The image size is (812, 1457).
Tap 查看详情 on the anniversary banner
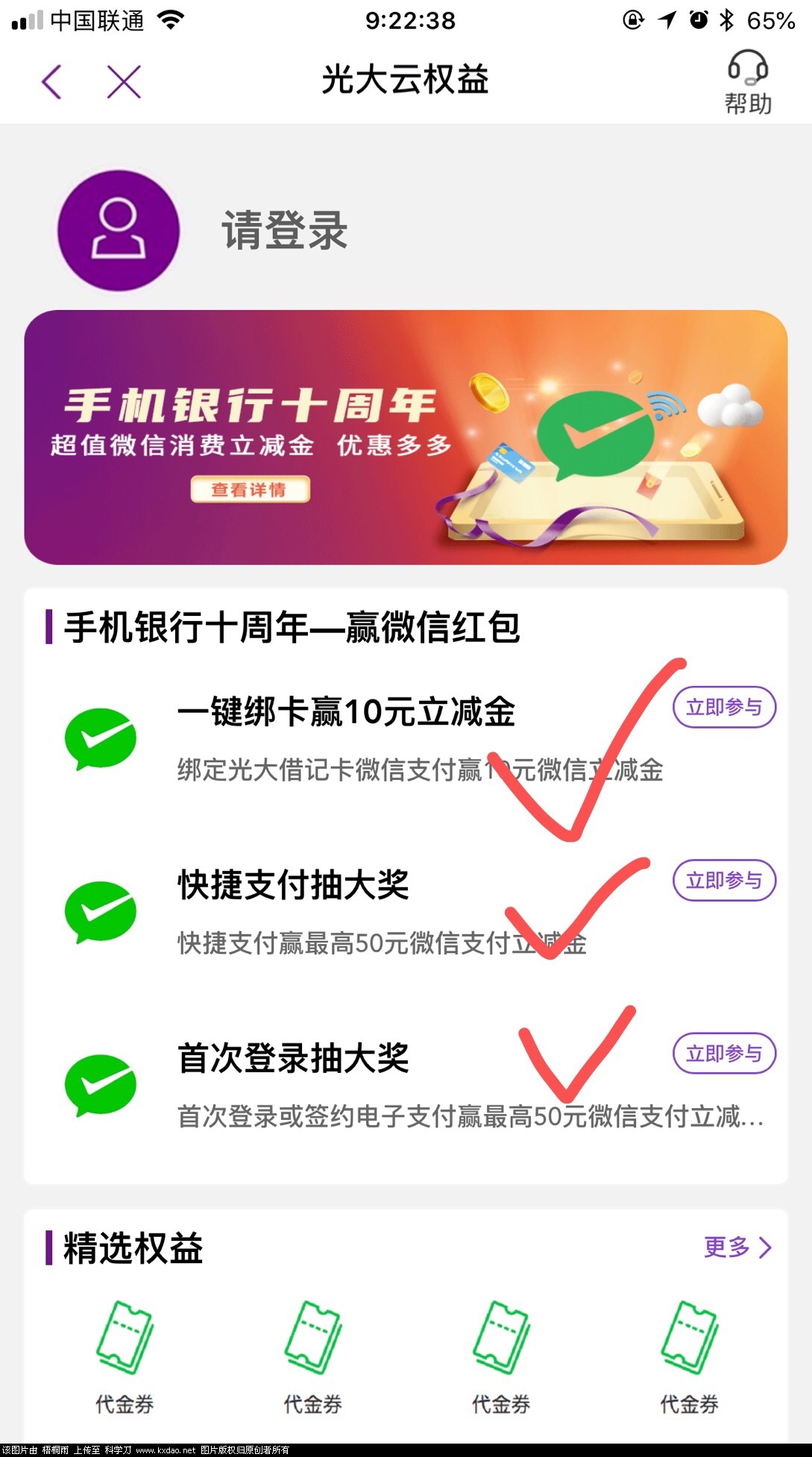pyautogui.click(x=249, y=490)
